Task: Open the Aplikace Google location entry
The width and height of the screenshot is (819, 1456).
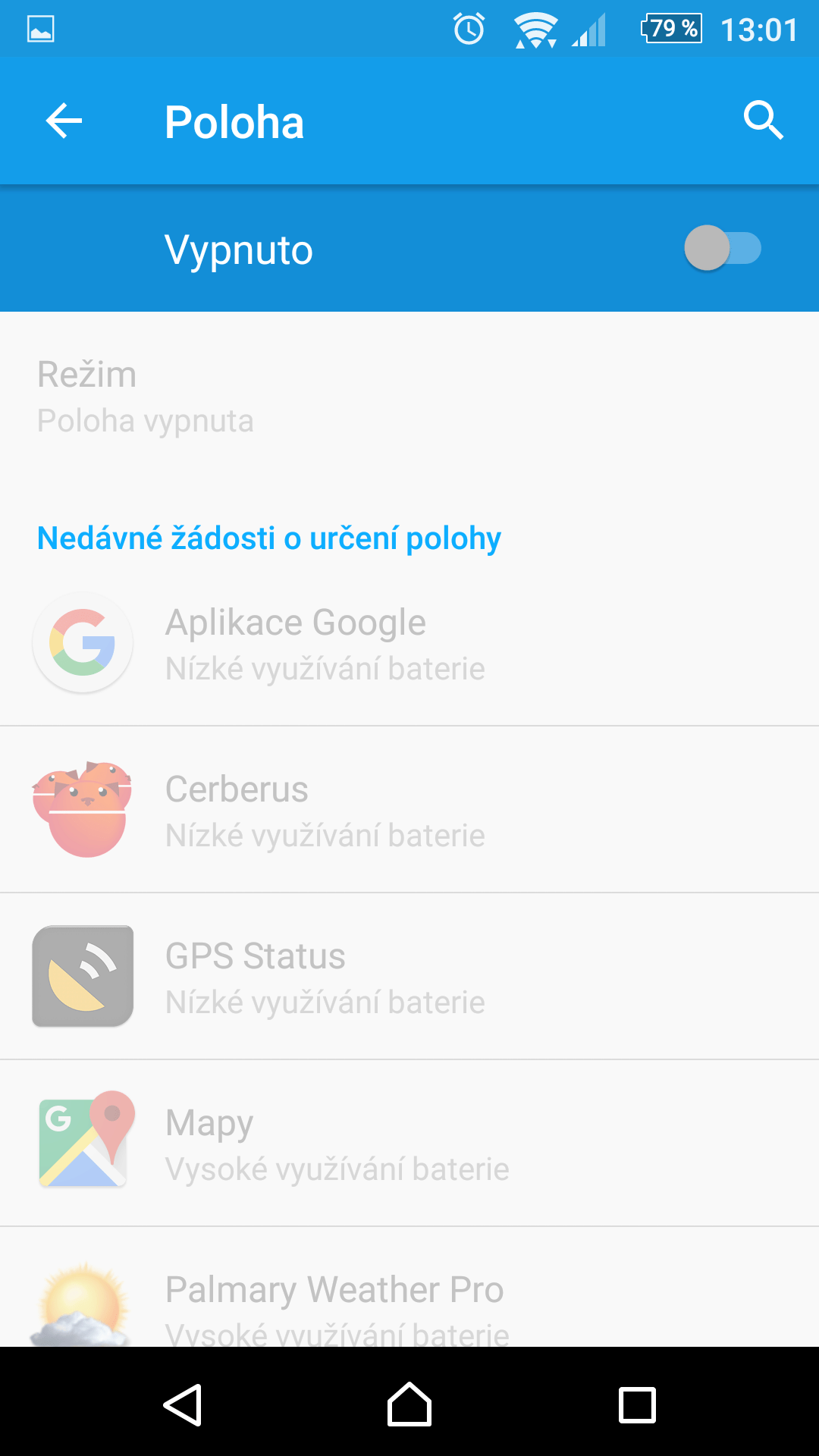Action: tap(409, 643)
